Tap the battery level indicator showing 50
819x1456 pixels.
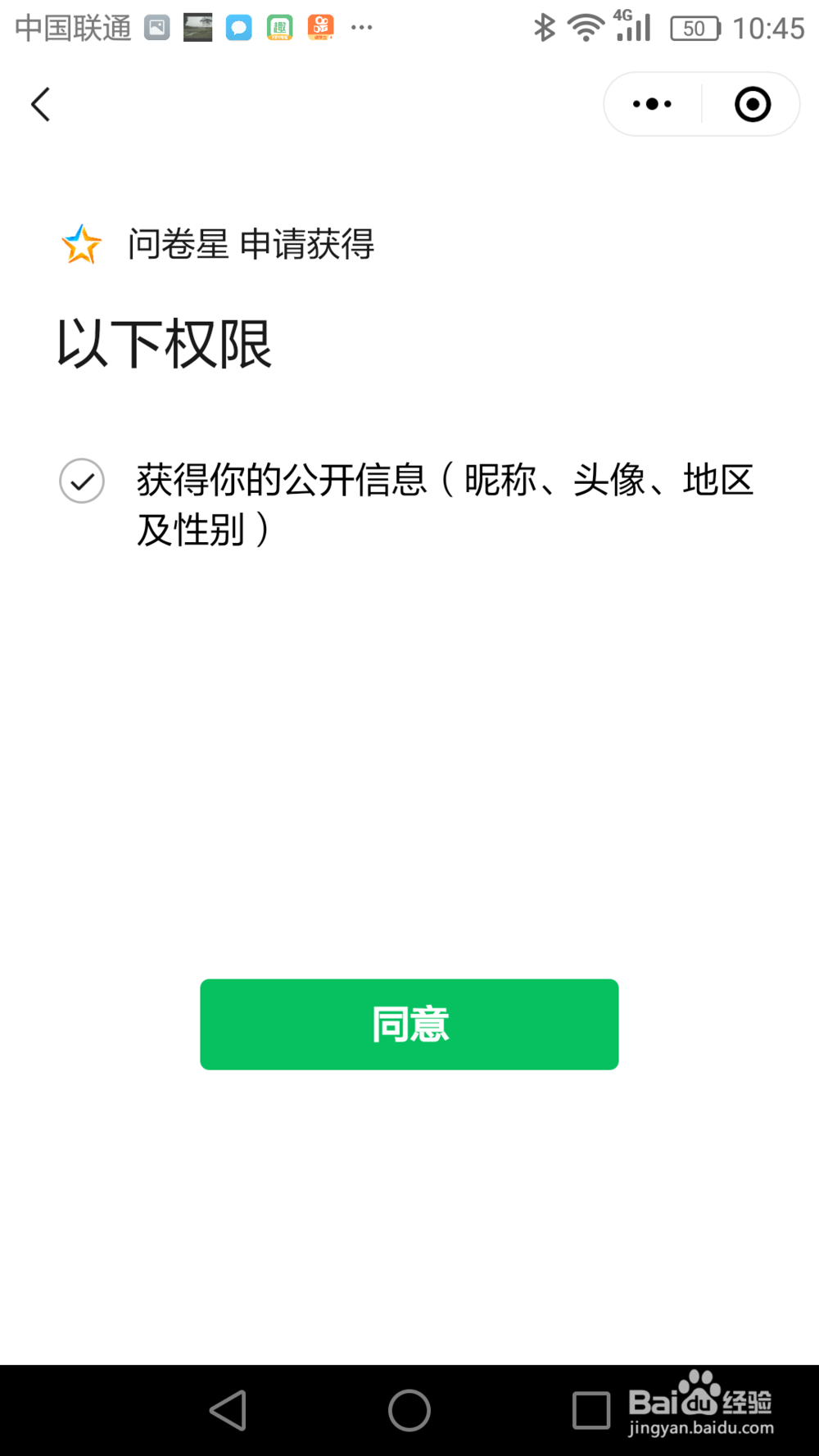[x=694, y=27]
